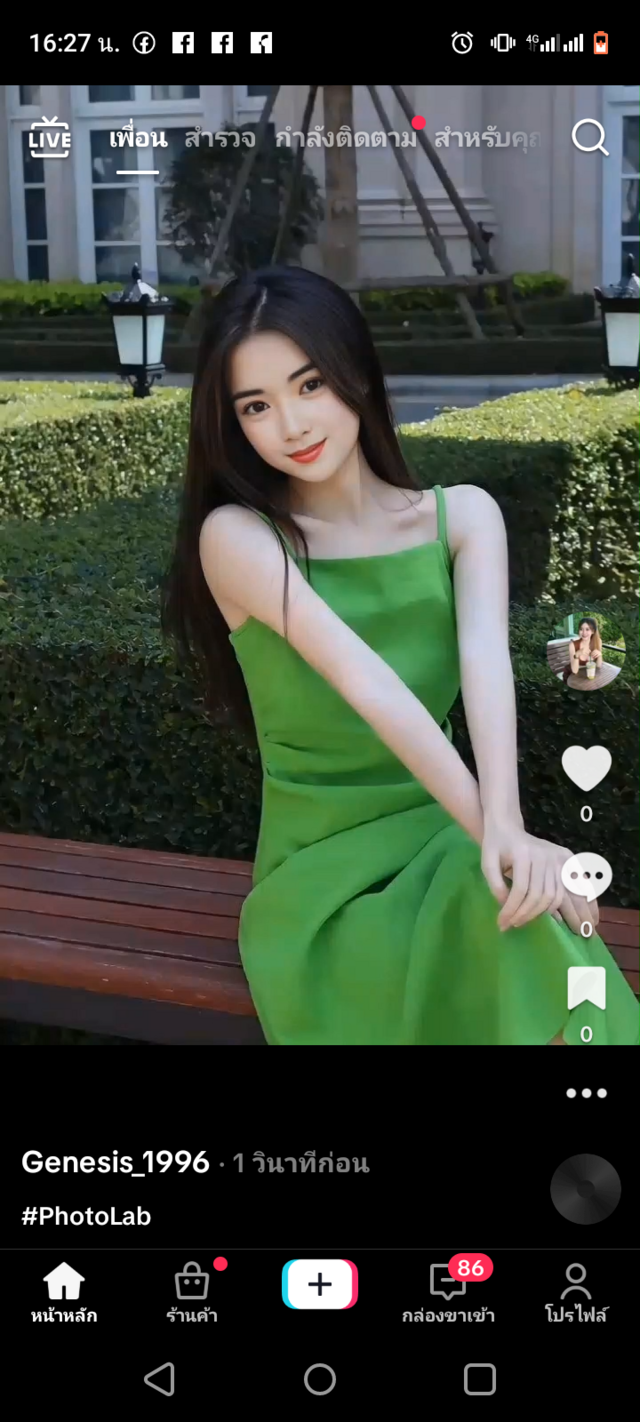This screenshot has width=640, height=1422.
Task: Open the creator's profile avatar
Action: 586,651
